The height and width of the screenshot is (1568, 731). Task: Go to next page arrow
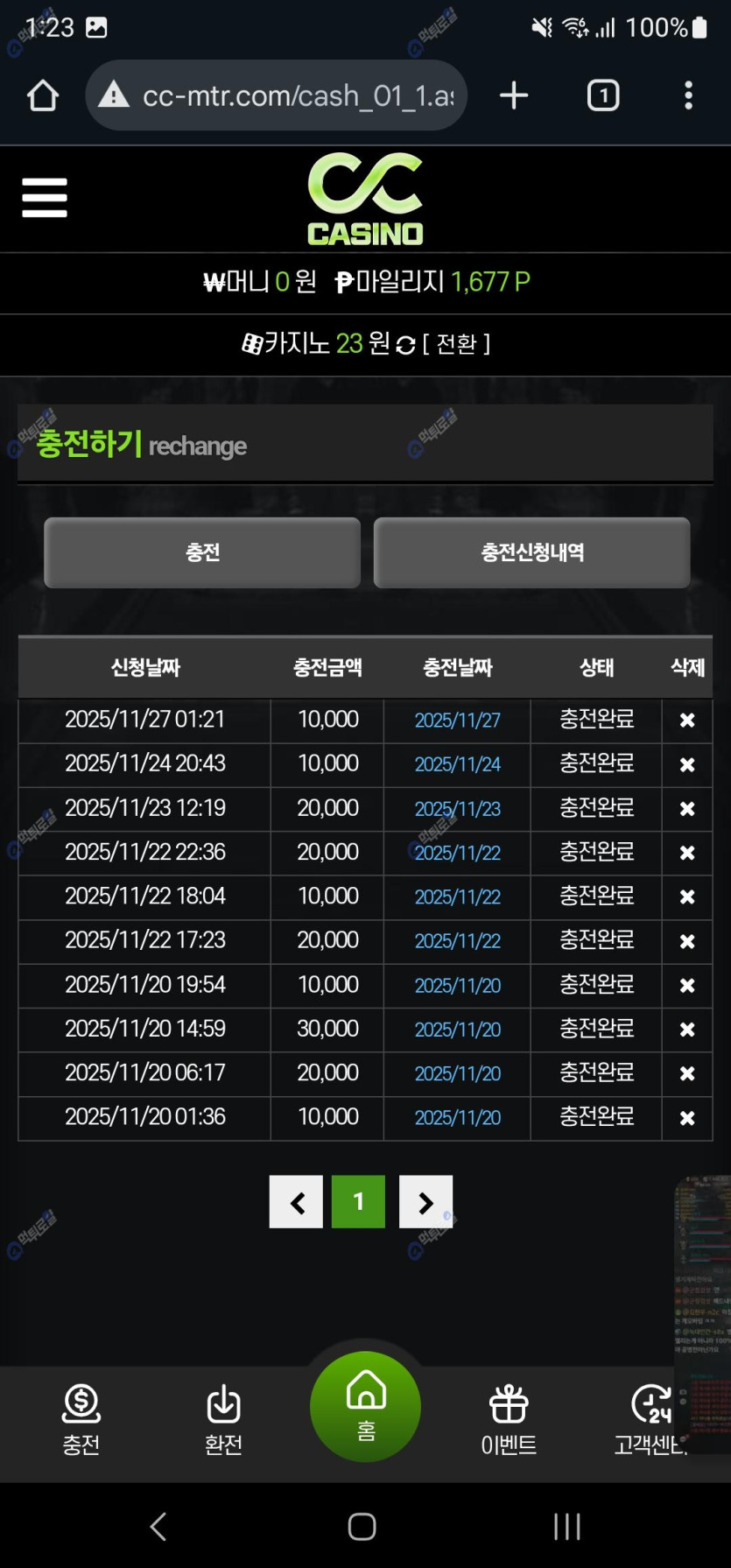pos(425,1202)
